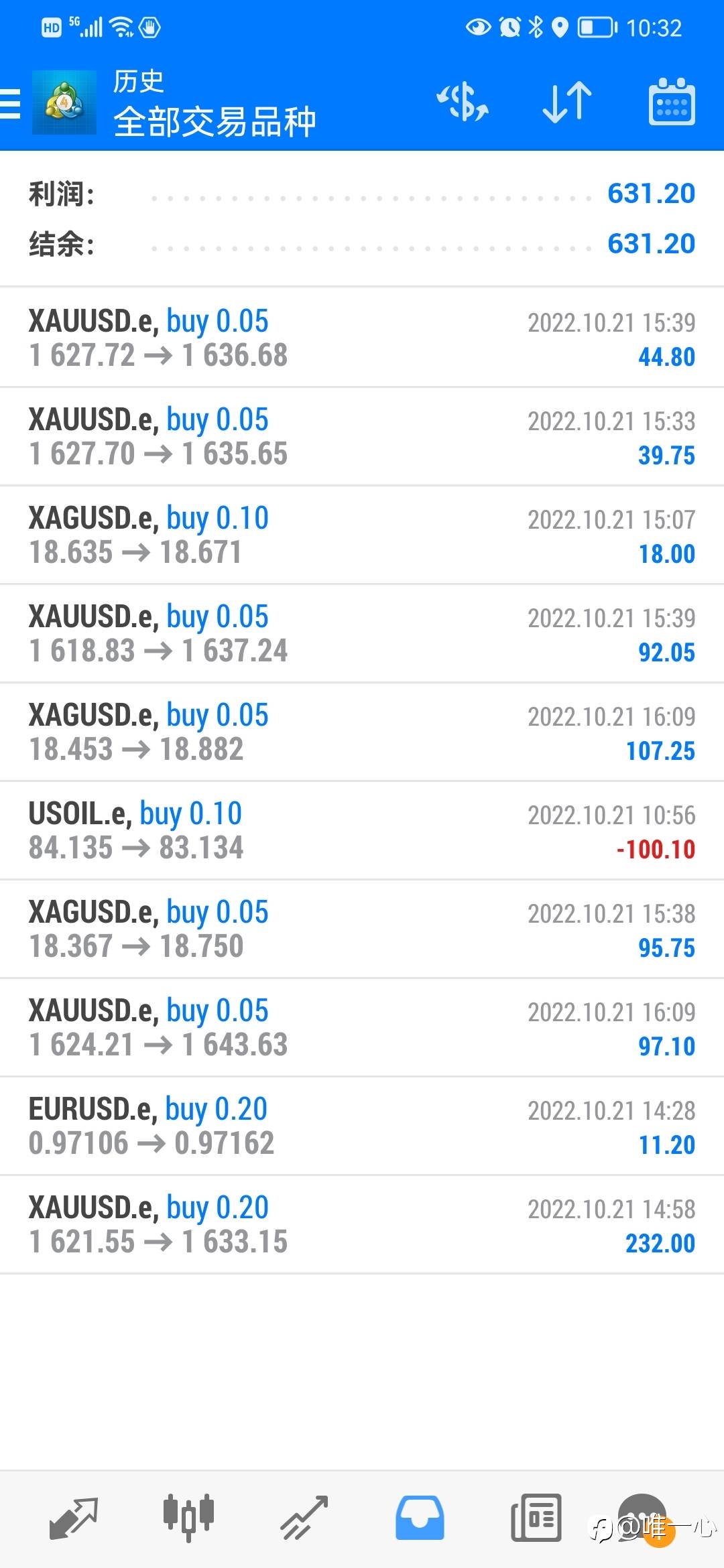Screen dimensions: 724x1568
Task: Switch to the Quotes tab
Action: [x=74, y=1517]
